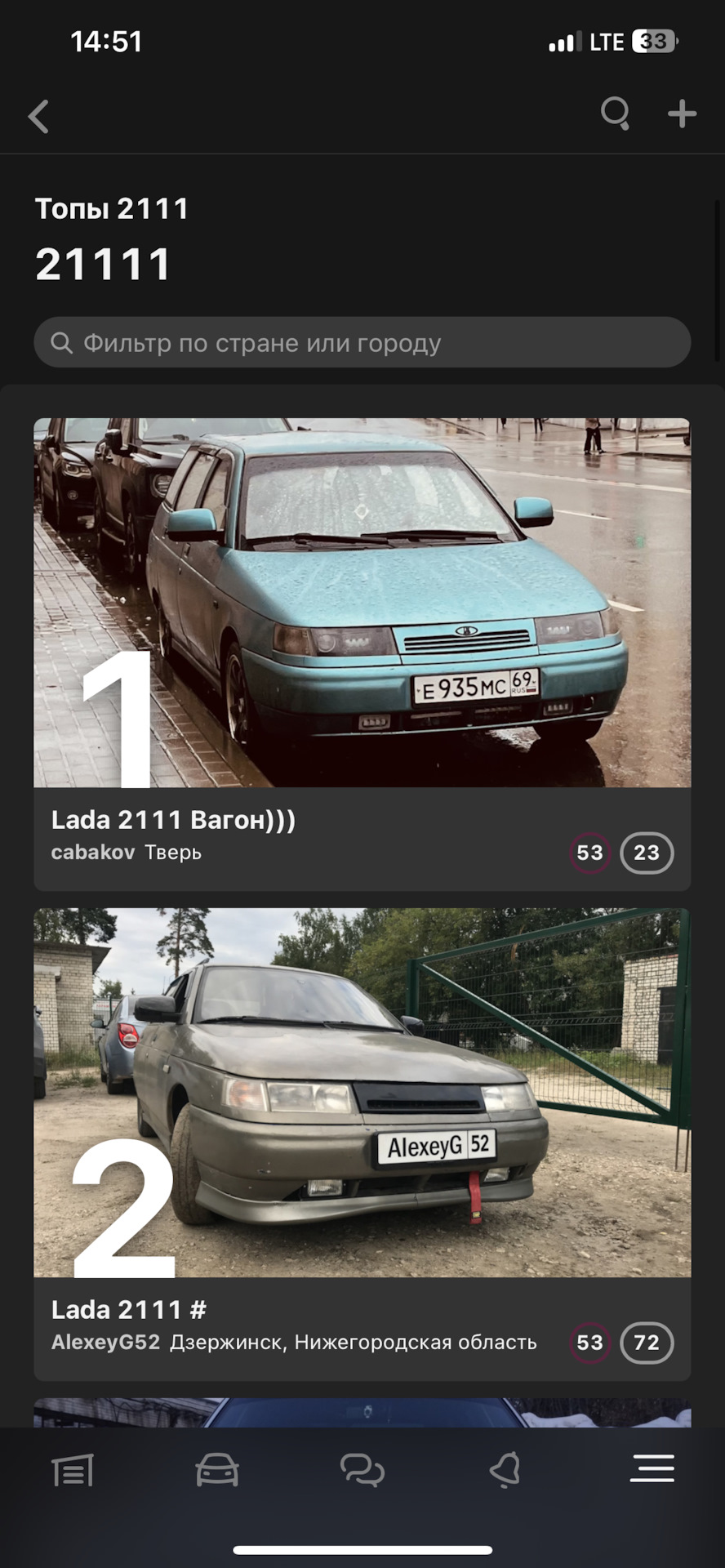The width and height of the screenshot is (725, 1568).
Task: Open notifications via the bell icon
Action: click(x=507, y=1472)
